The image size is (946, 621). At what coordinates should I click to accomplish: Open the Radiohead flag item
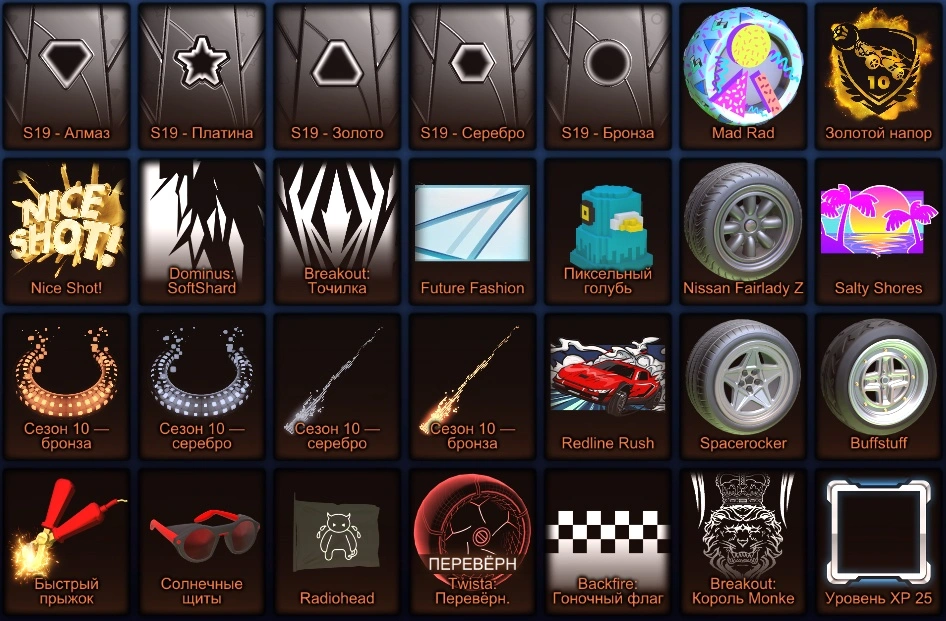point(337,540)
